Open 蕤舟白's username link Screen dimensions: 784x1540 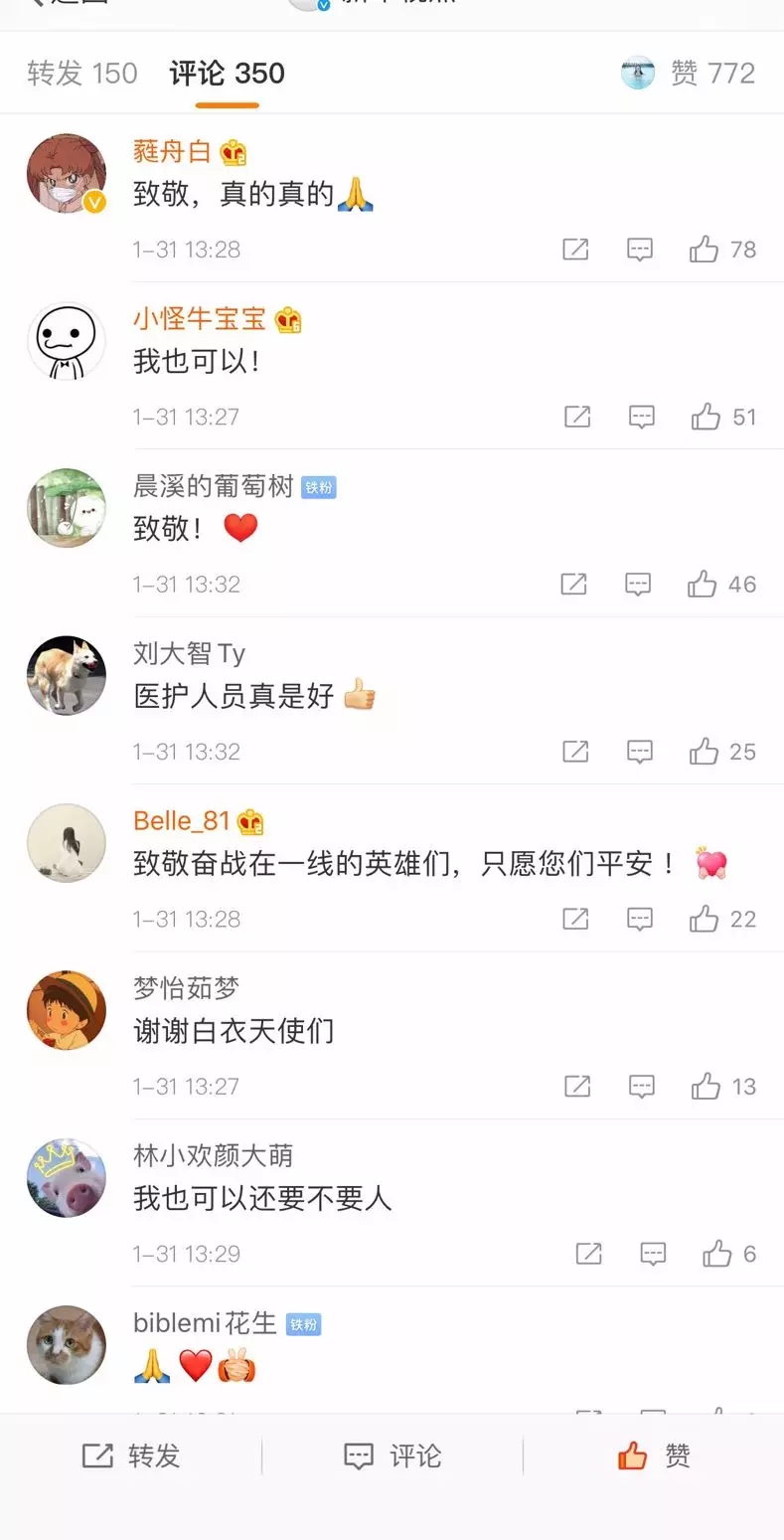click(172, 151)
